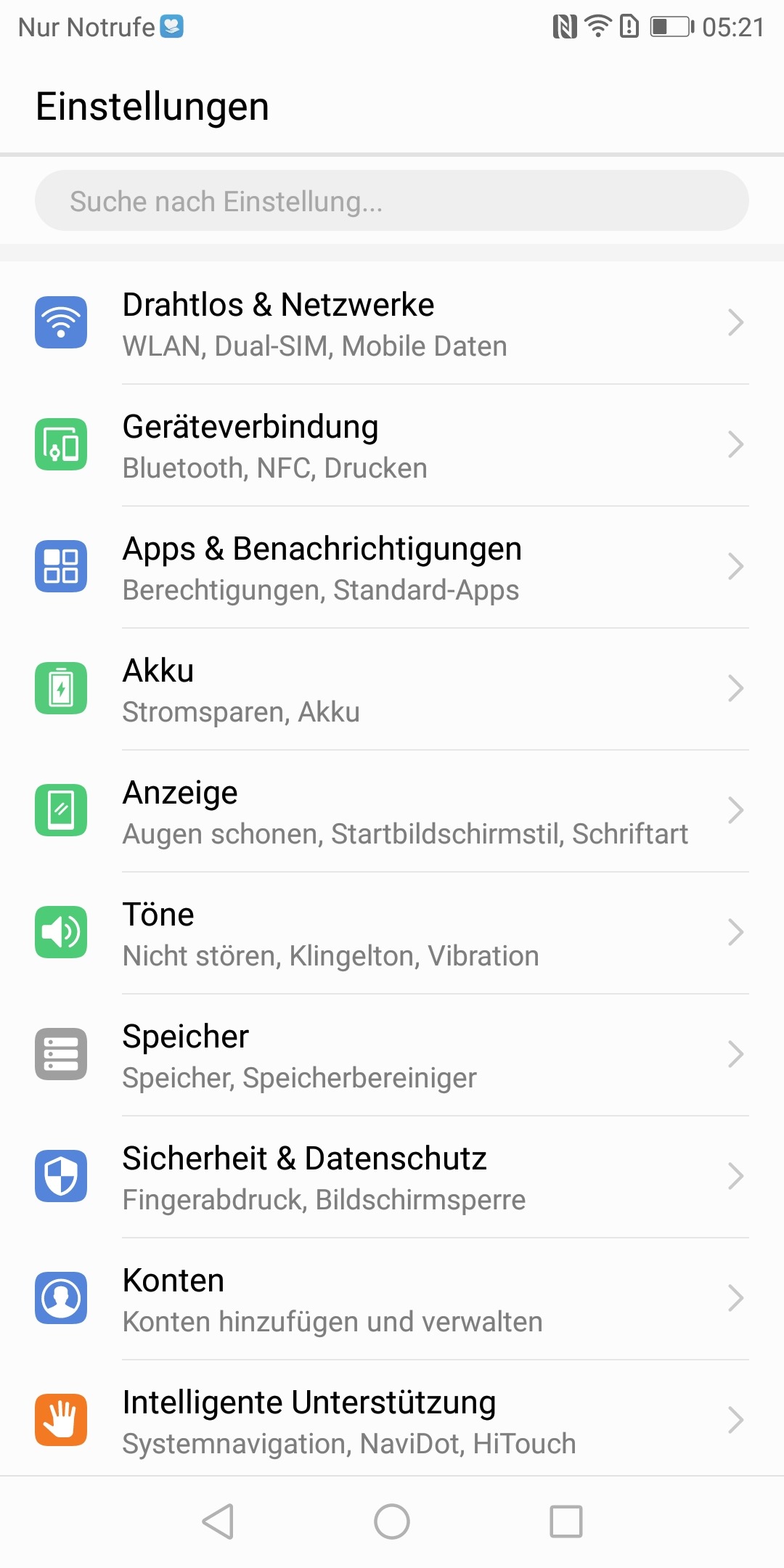Go to Sicherheit & Datenschutz
Viewport: 784px width, 1568px height.
(x=392, y=1177)
